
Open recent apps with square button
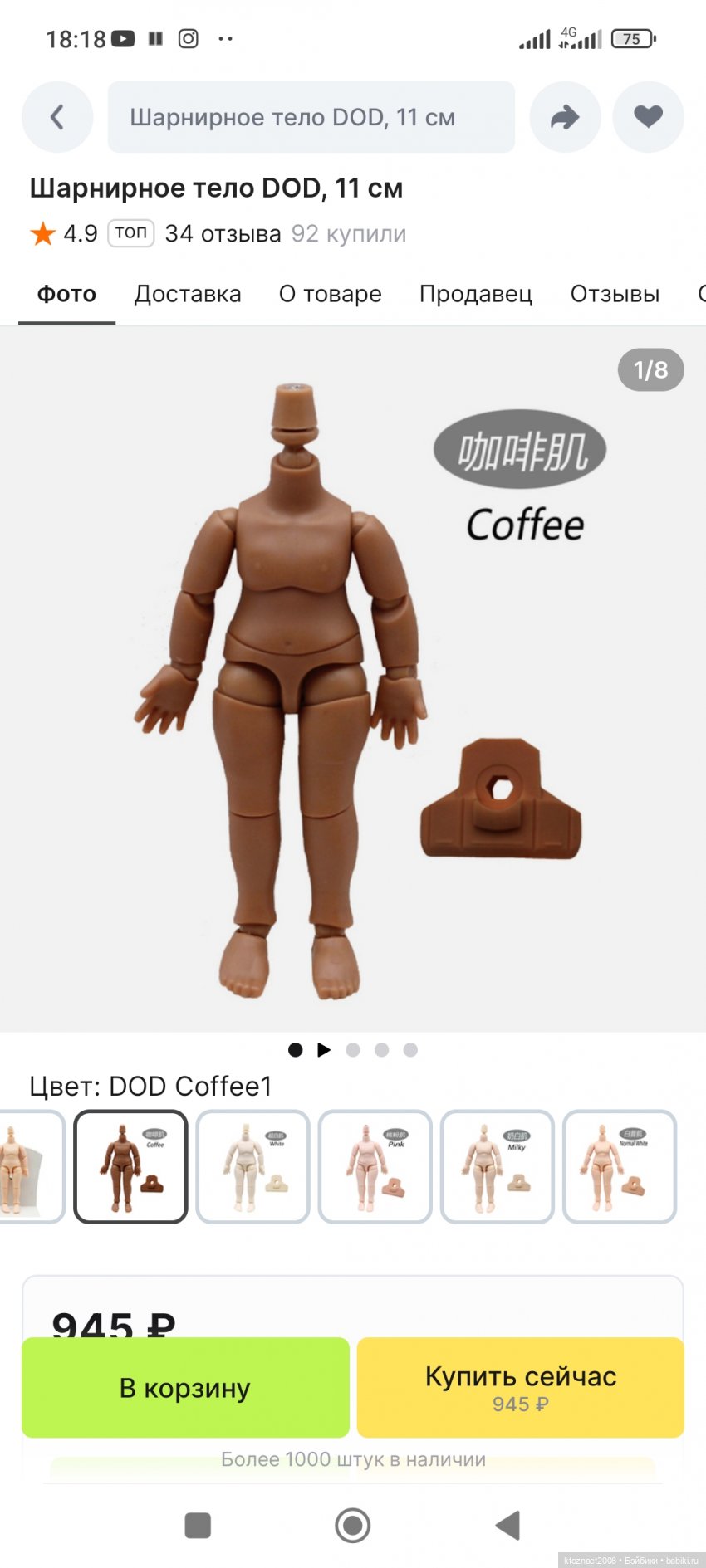(198, 1525)
